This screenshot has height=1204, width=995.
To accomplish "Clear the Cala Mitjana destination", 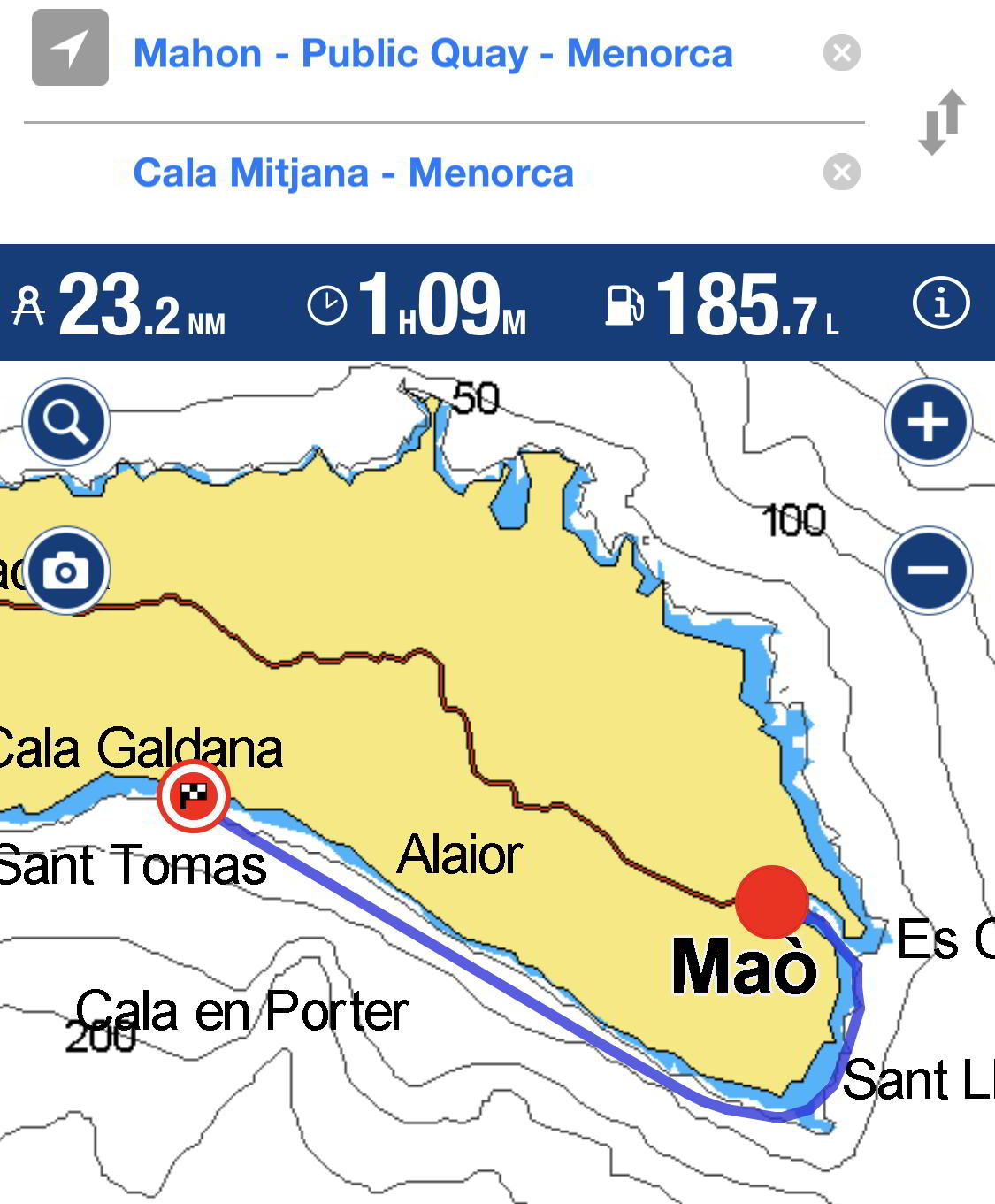I will coord(841,173).
